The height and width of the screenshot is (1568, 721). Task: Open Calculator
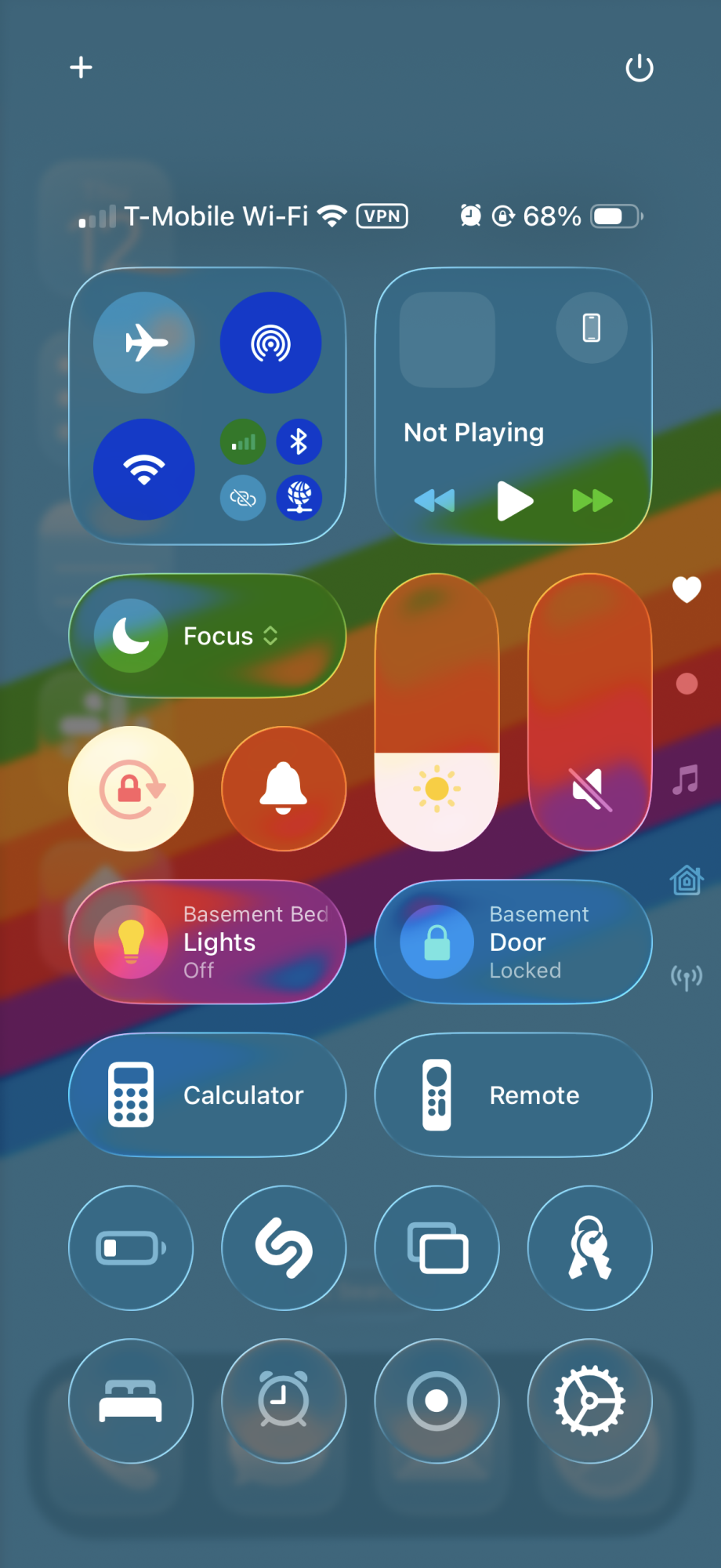click(208, 1095)
